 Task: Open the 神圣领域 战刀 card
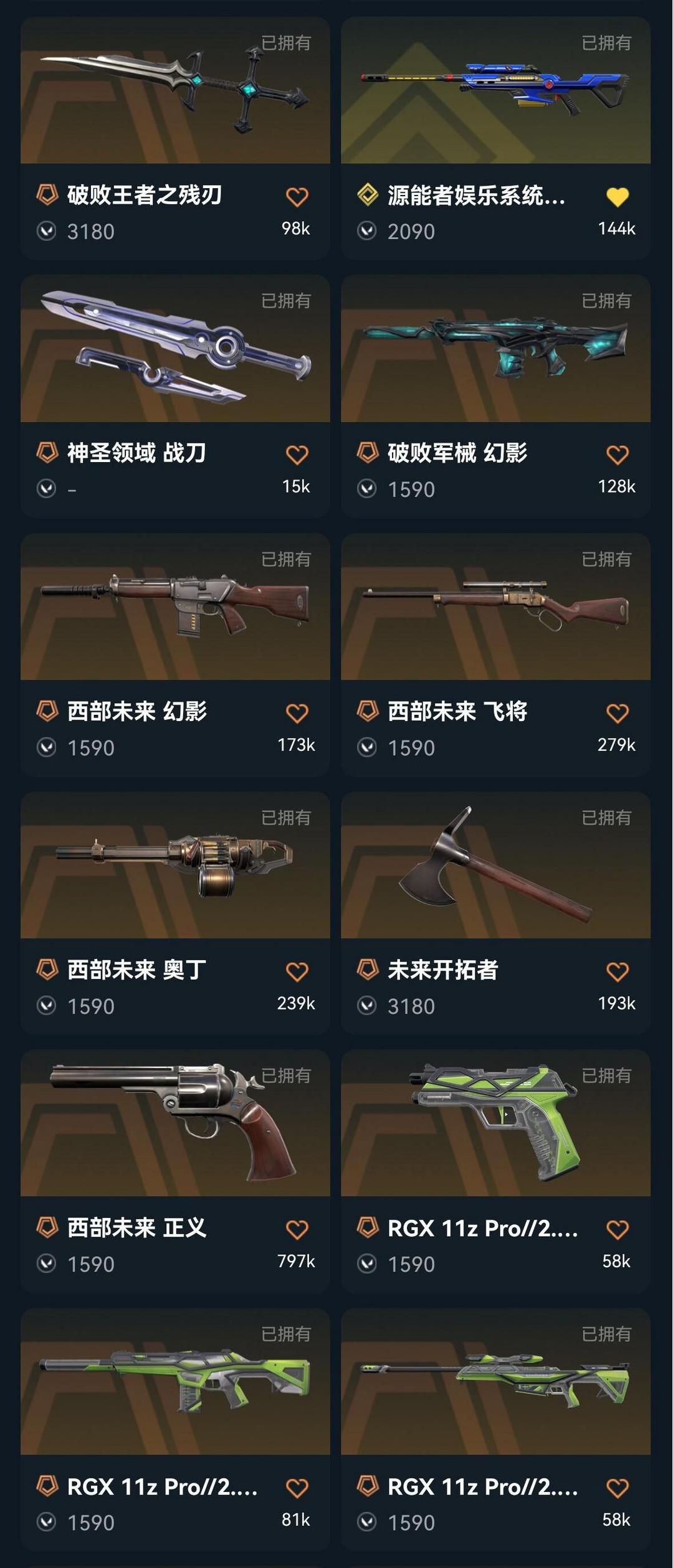175,397
